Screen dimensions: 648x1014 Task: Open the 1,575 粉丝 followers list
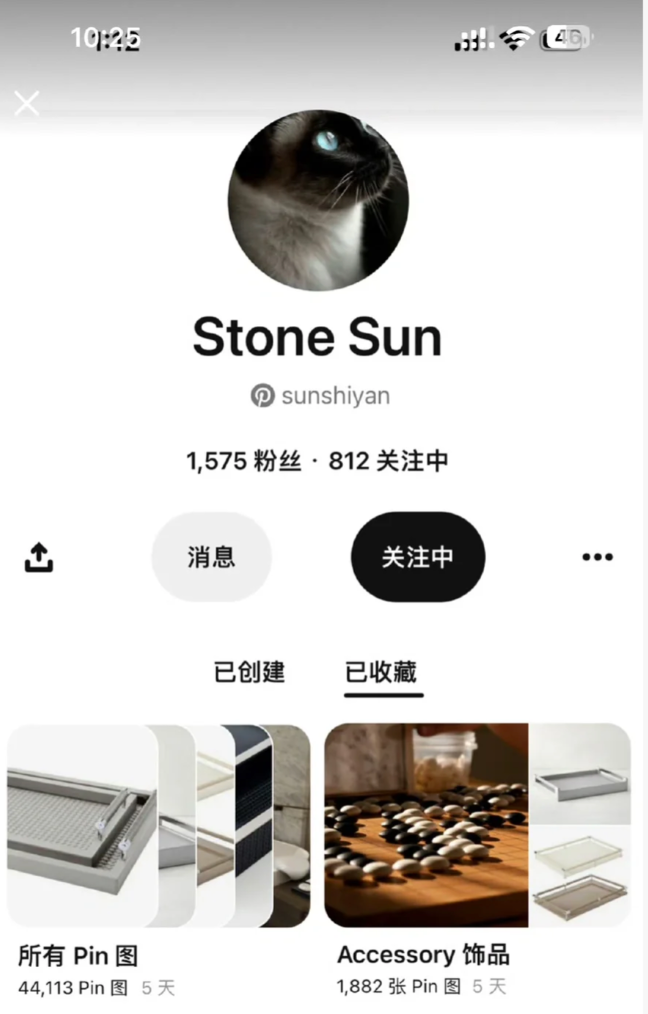[243, 461]
